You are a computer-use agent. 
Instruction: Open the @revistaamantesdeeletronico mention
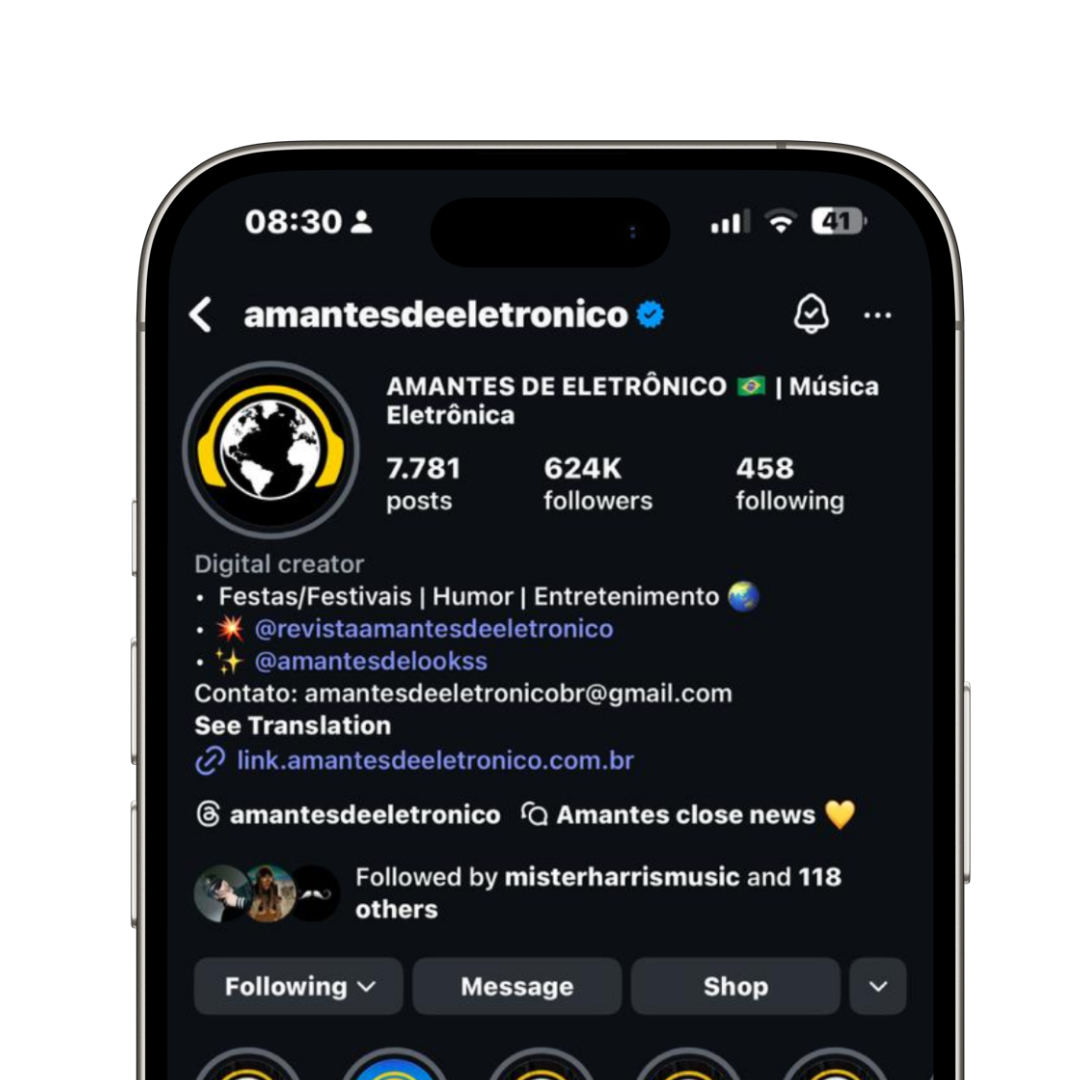pyautogui.click(x=433, y=629)
